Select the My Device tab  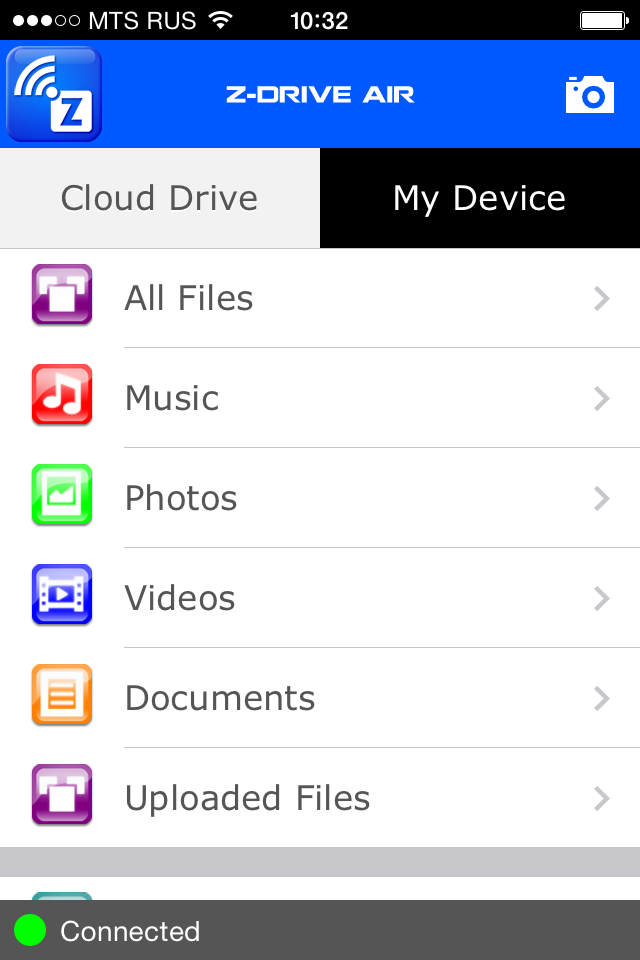click(480, 198)
